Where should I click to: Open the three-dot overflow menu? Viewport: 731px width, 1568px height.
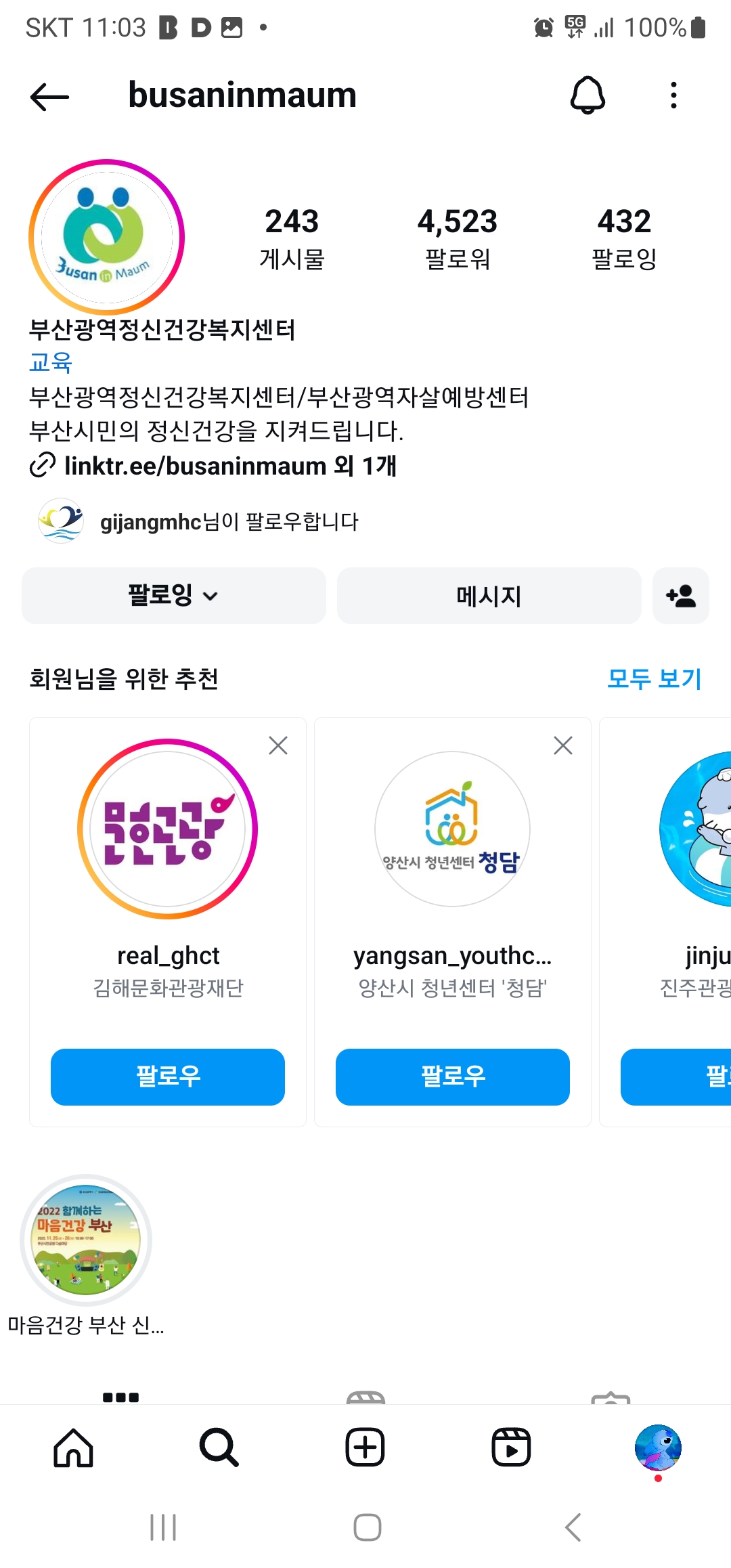673,95
